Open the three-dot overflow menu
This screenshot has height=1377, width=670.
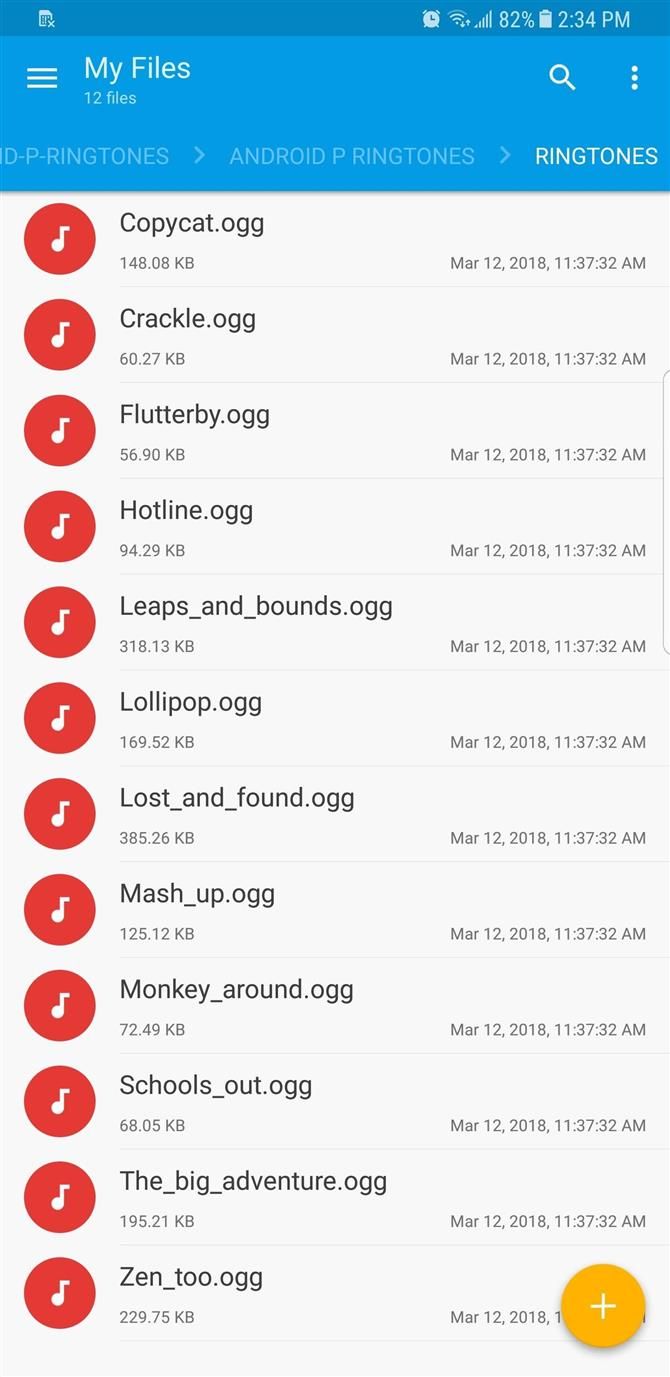tap(634, 78)
